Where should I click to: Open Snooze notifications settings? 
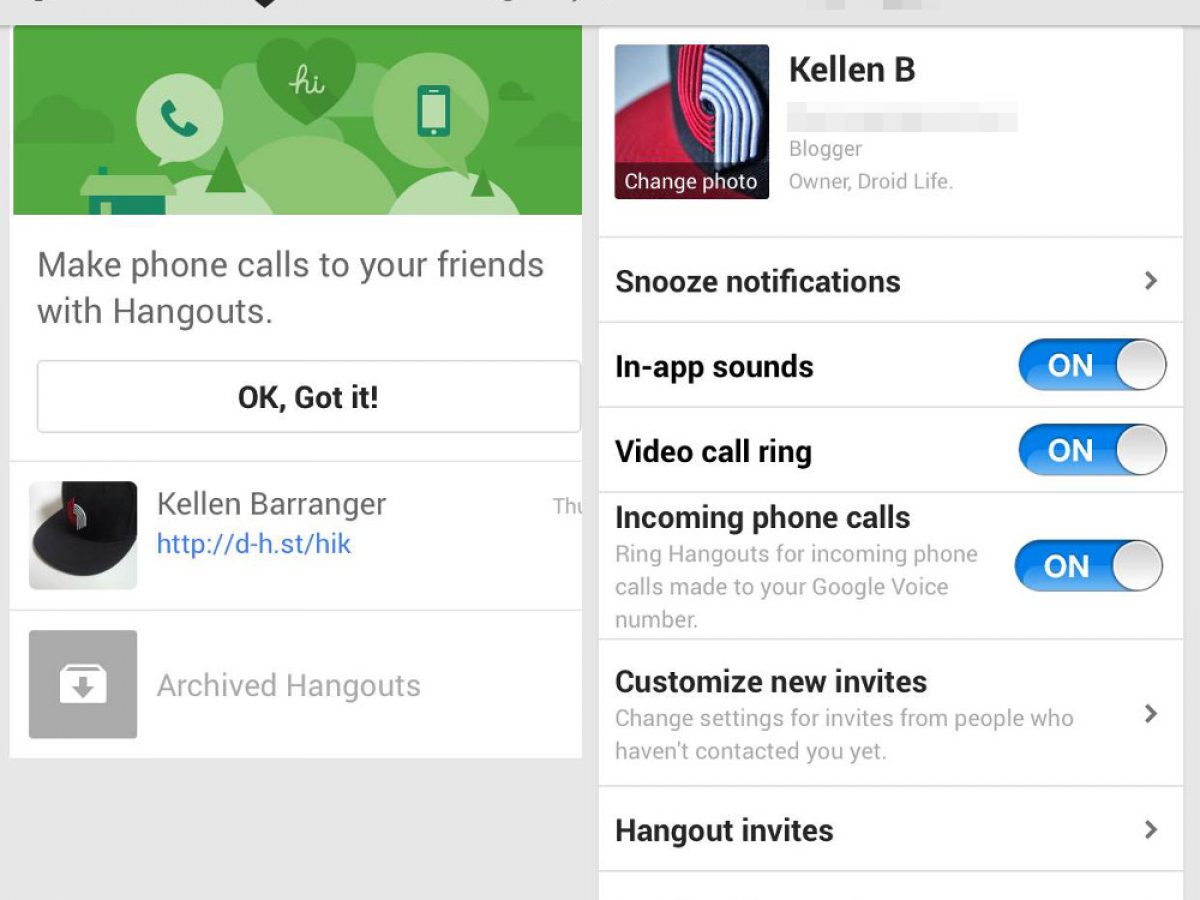pos(888,281)
